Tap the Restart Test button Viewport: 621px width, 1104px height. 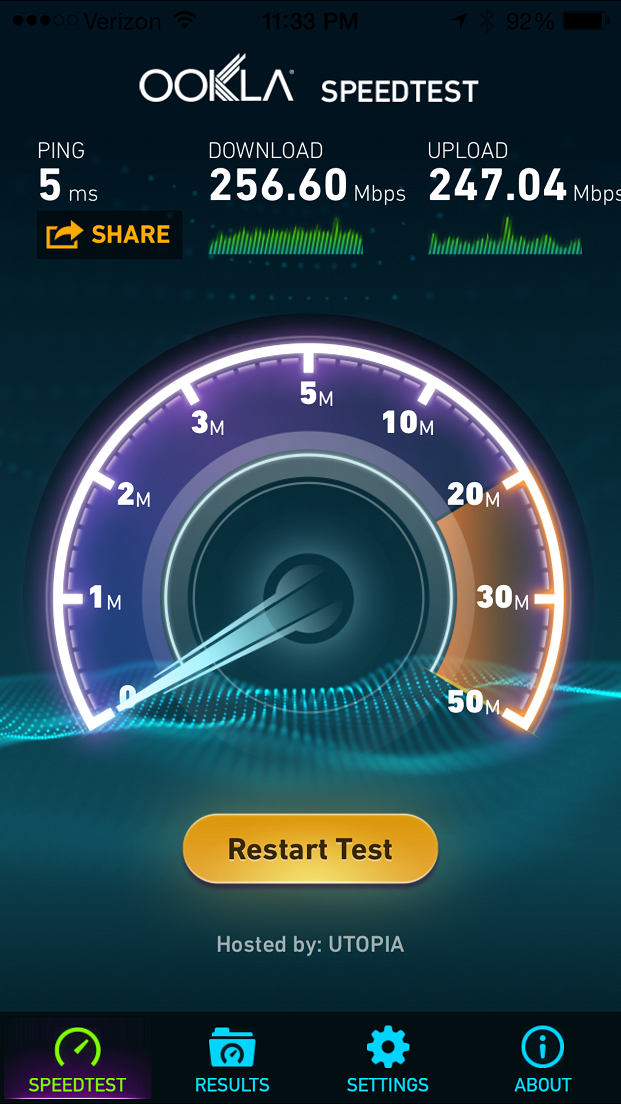click(x=310, y=848)
